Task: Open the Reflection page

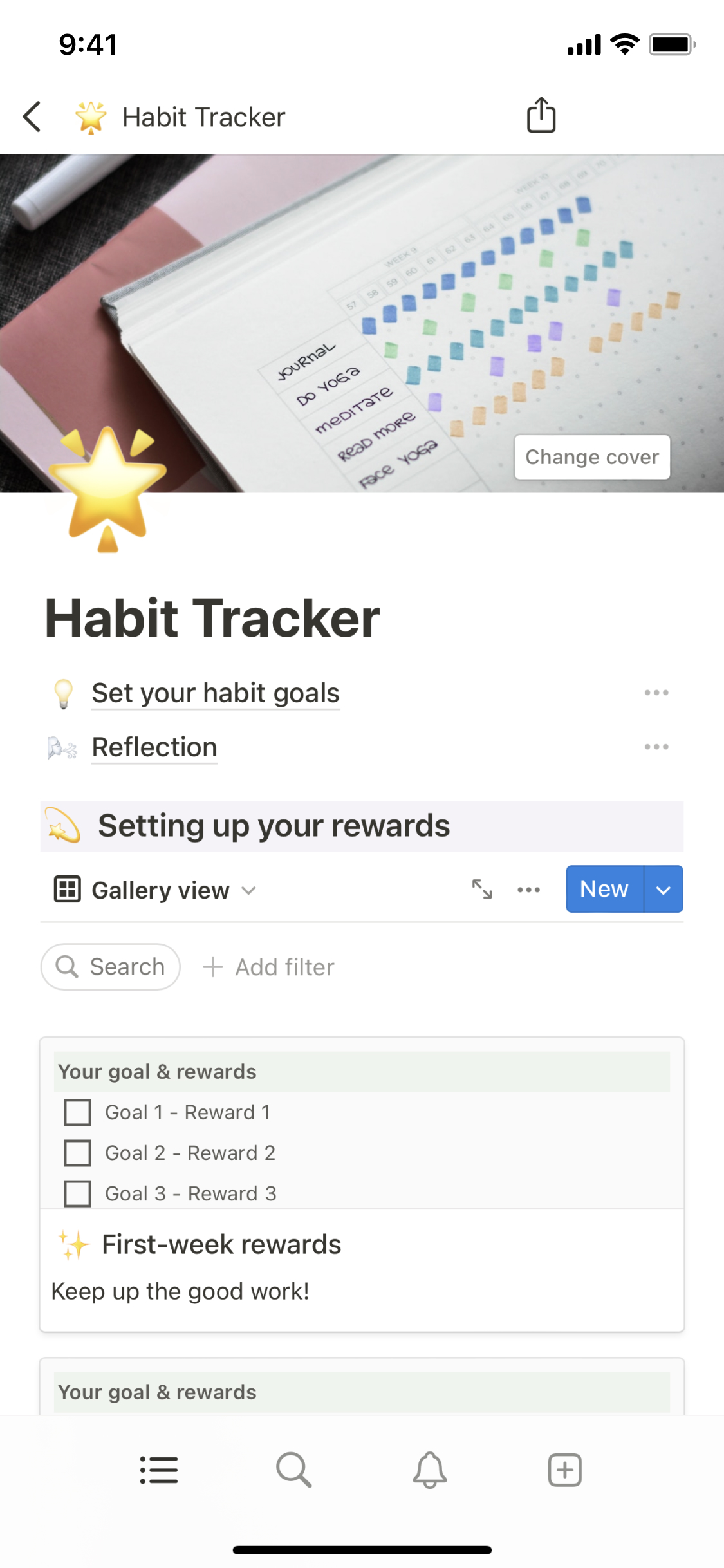Action: [x=154, y=747]
